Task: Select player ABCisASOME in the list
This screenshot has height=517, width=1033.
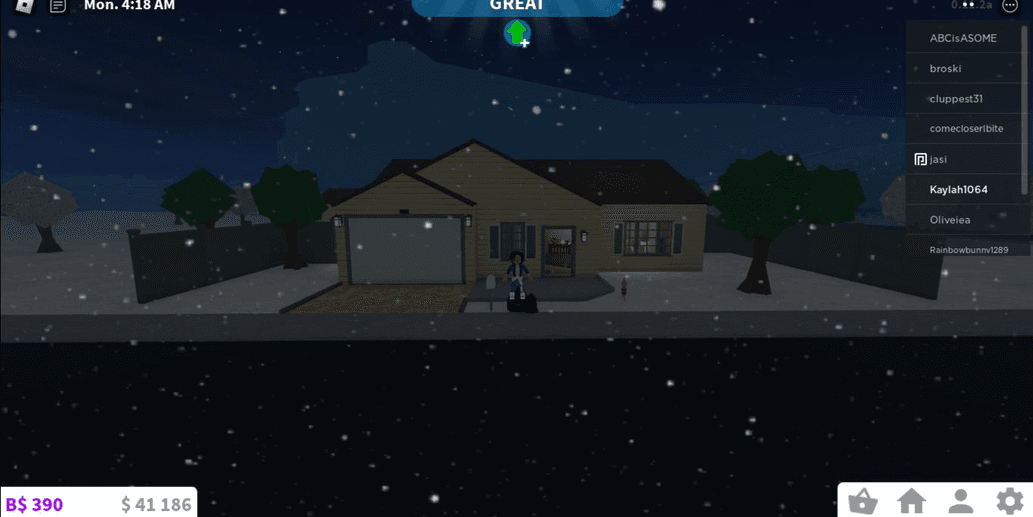Action: pos(963,38)
